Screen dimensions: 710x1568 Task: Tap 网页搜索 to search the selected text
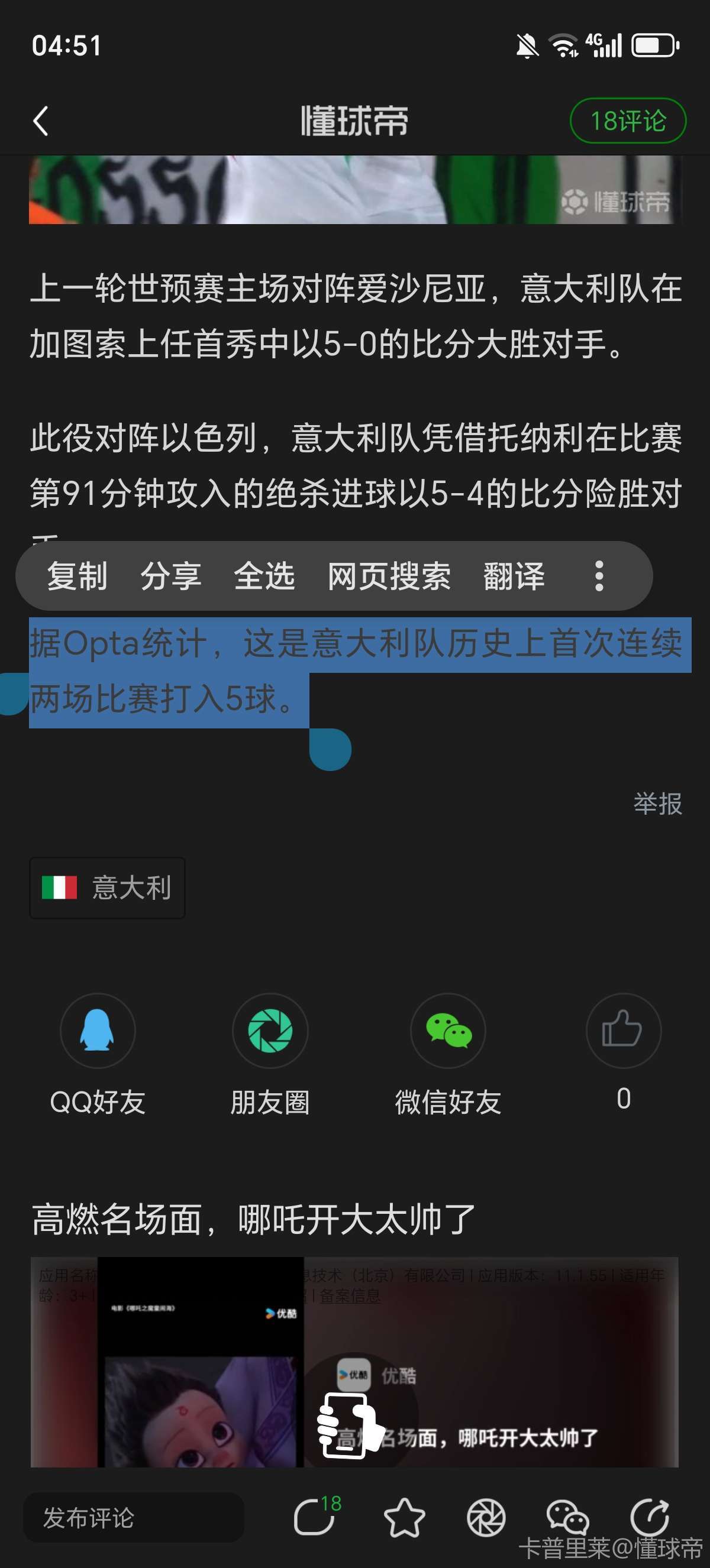coord(389,576)
